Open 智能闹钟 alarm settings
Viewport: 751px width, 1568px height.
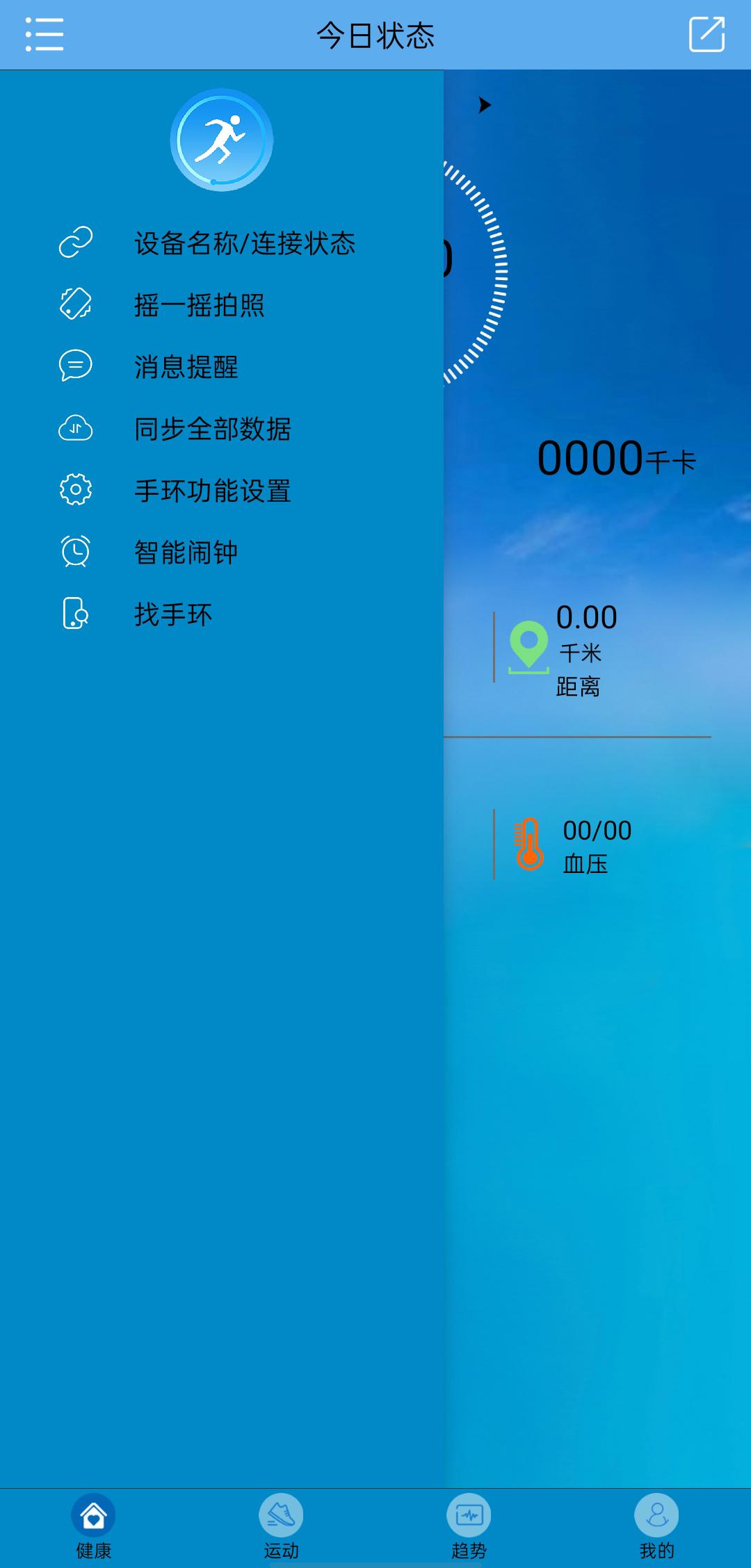[x=186, y=553]
